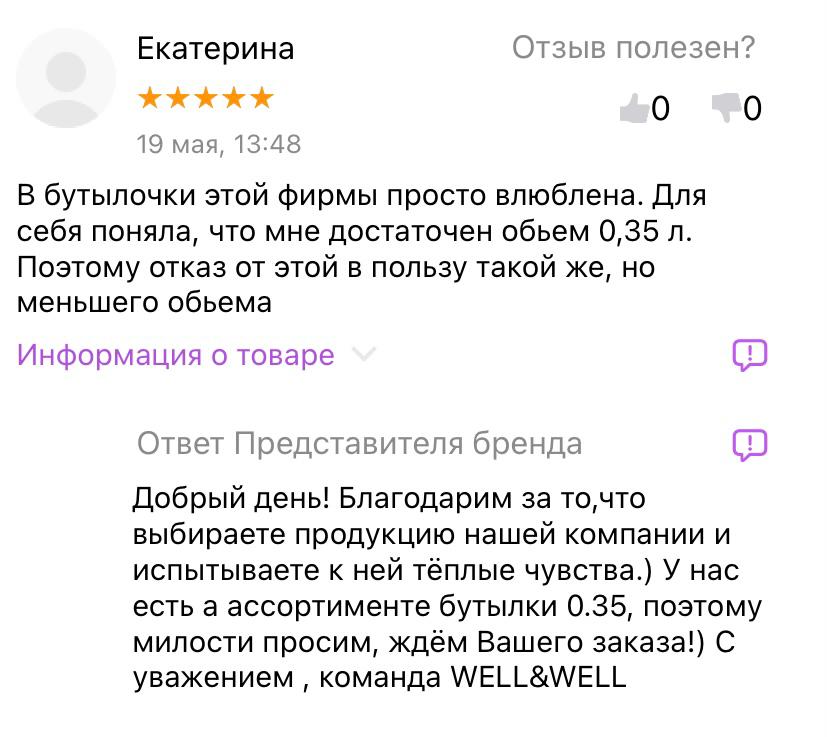Report the brand representative's answer
The height and width of the screenshot is (737, 827).
tap(749, 443)
